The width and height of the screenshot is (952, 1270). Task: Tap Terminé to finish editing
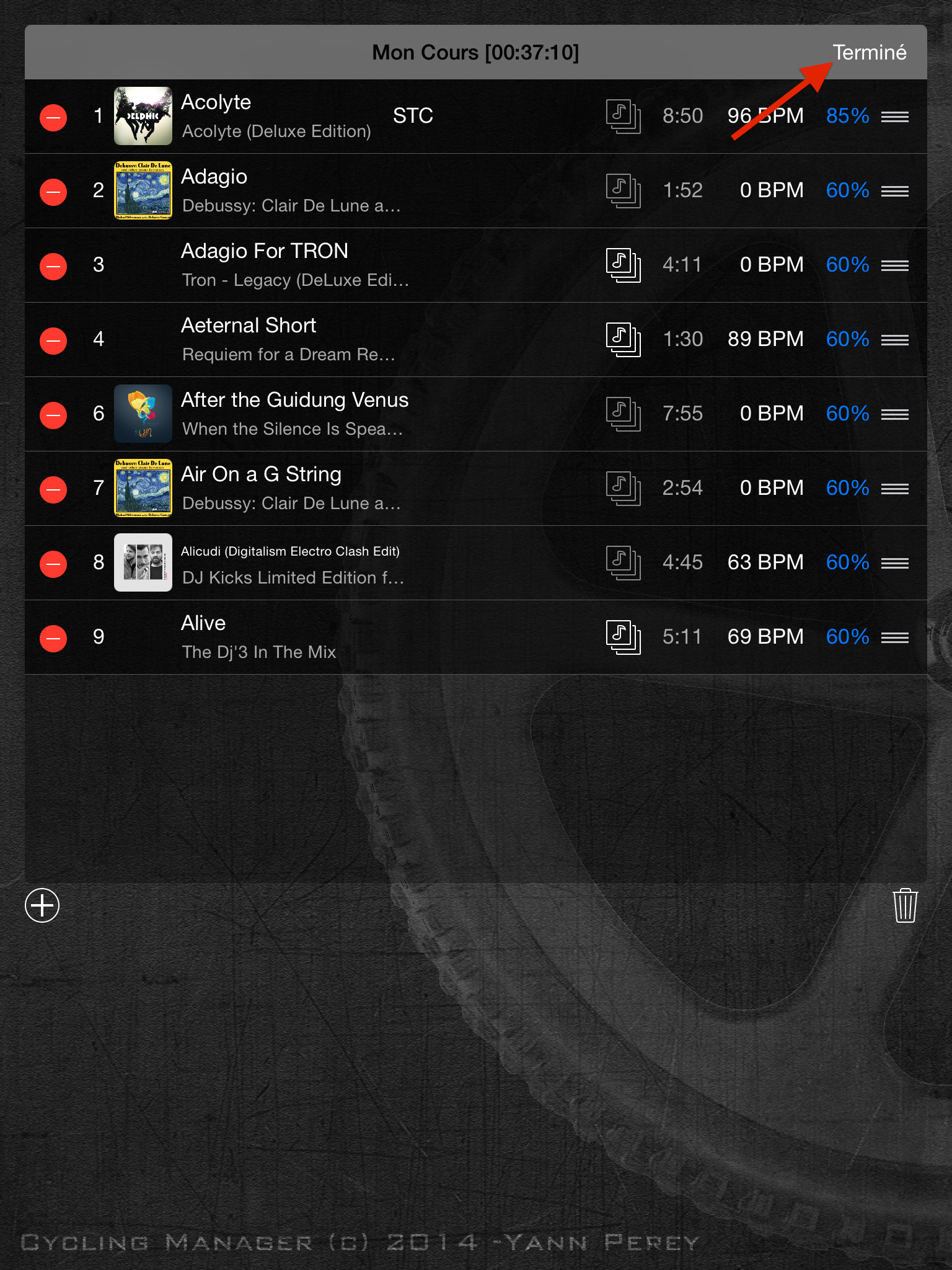[869, 53]
